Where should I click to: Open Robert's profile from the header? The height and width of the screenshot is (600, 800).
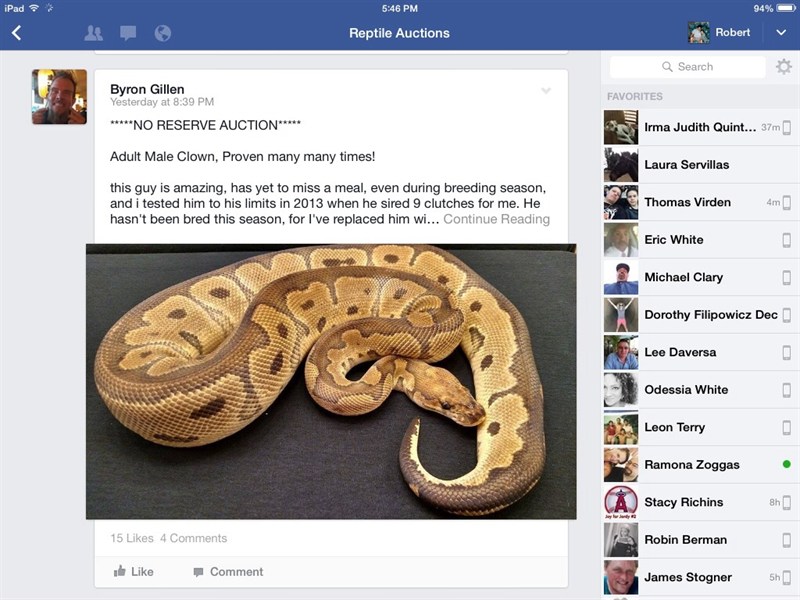[720, 33]
